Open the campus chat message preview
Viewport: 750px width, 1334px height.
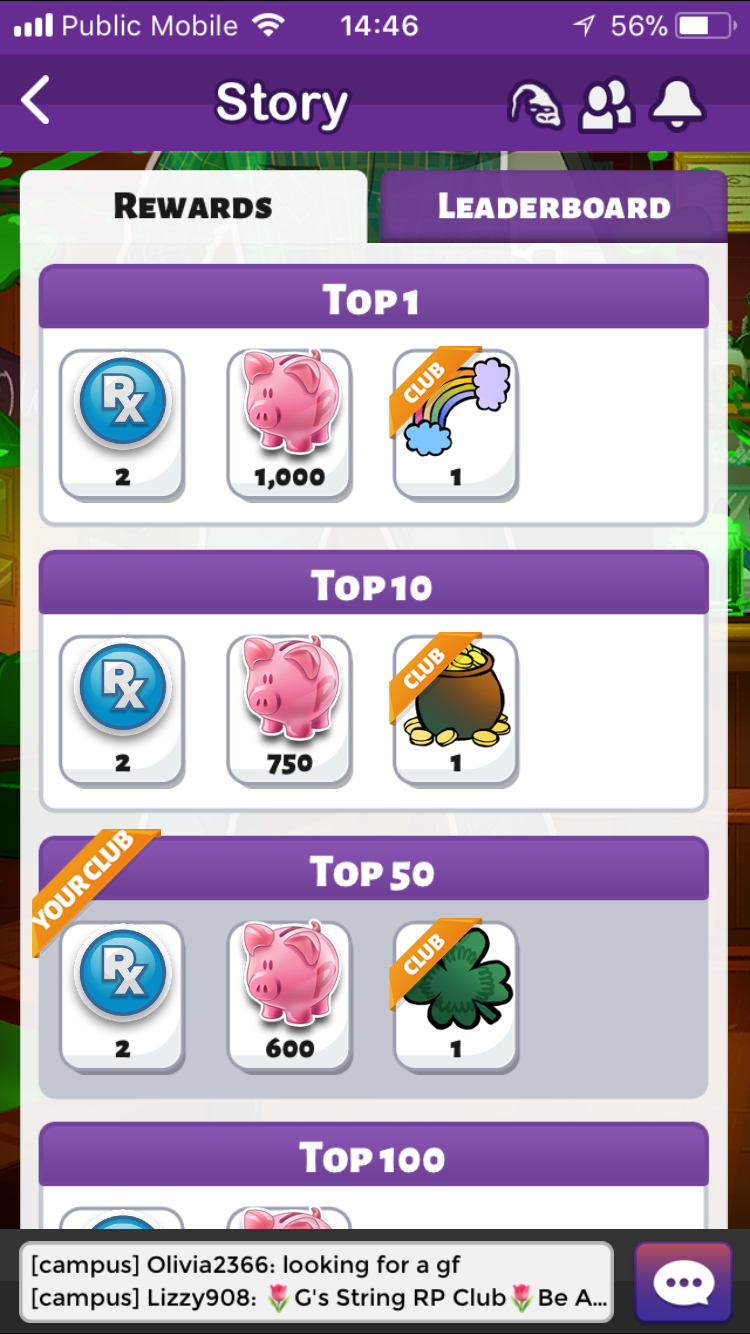[x=316, y=1282]
